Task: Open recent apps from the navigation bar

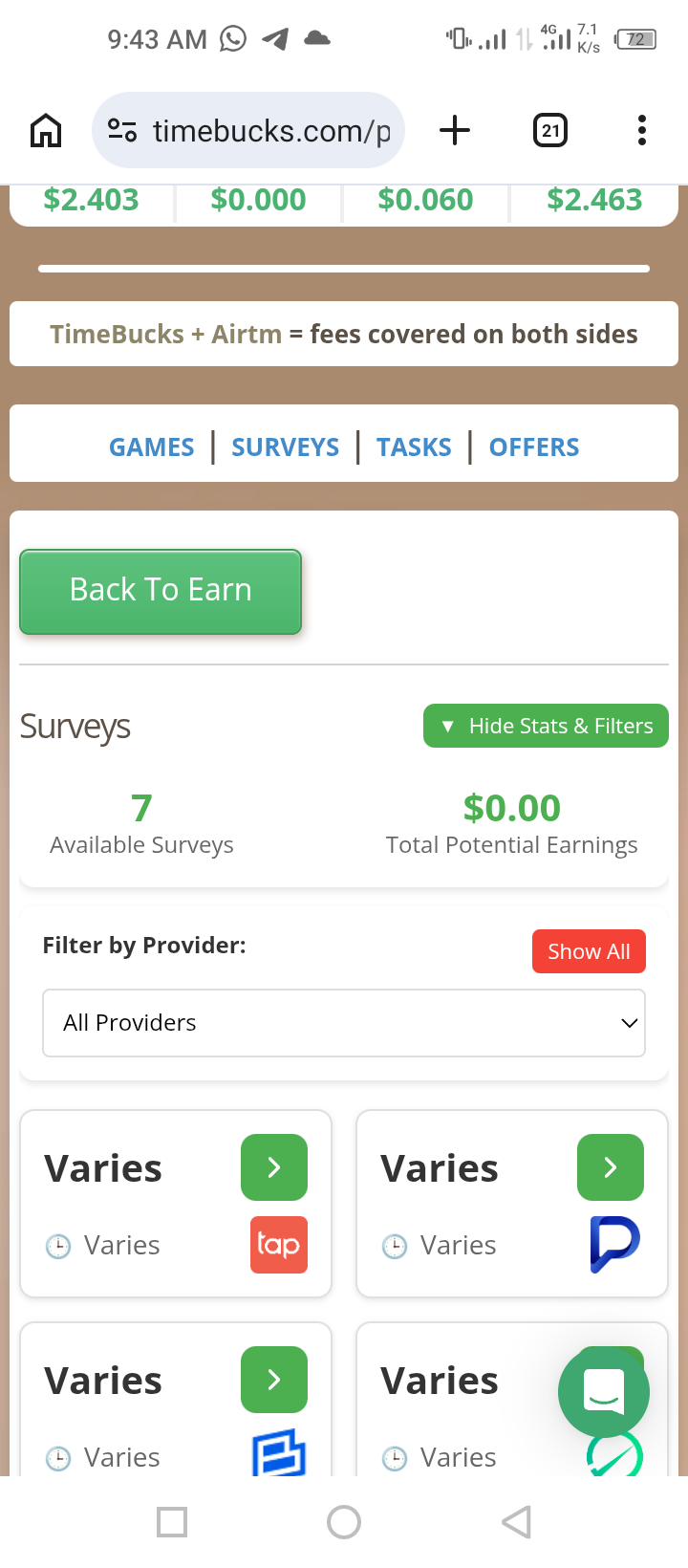Action: coord(172,1521)
